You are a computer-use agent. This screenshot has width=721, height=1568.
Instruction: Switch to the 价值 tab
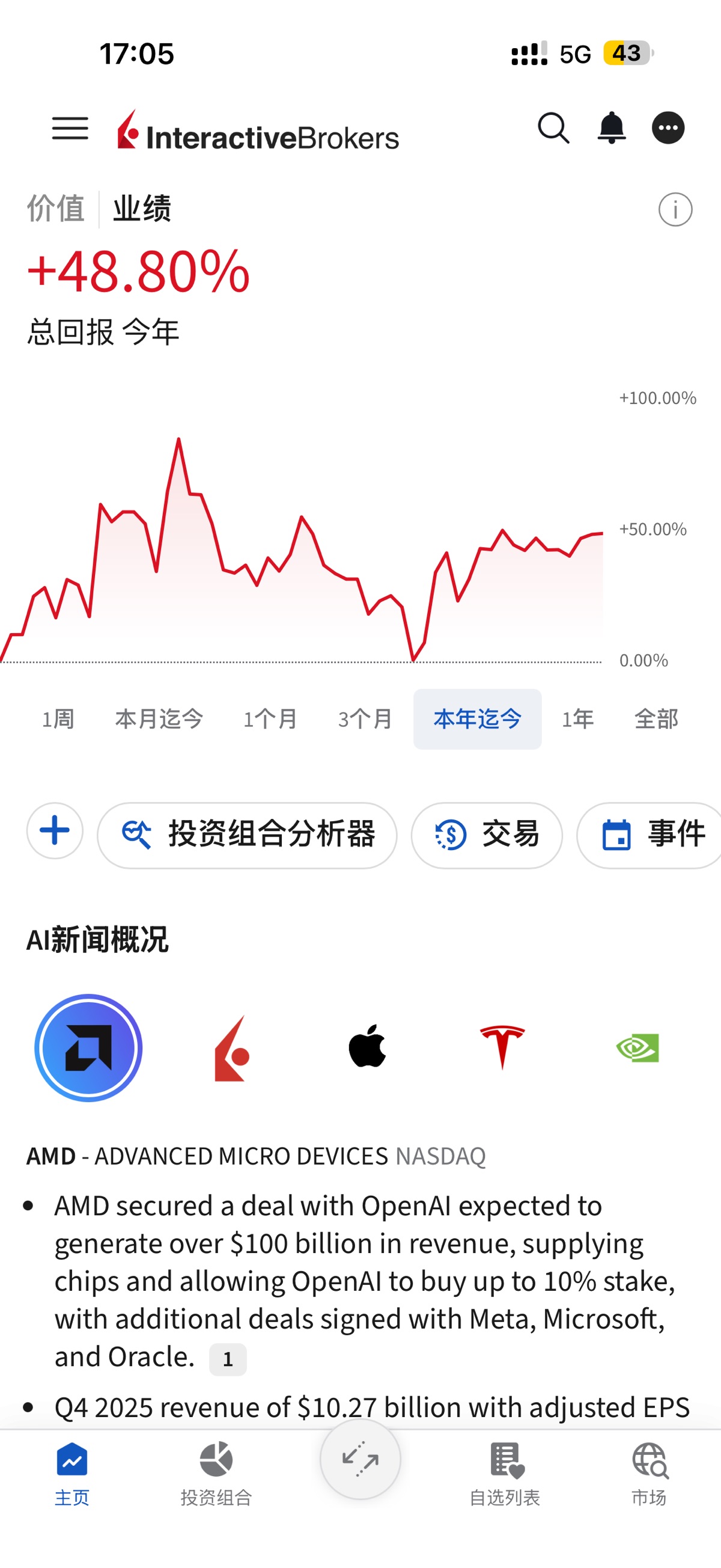tap(55, 209)
